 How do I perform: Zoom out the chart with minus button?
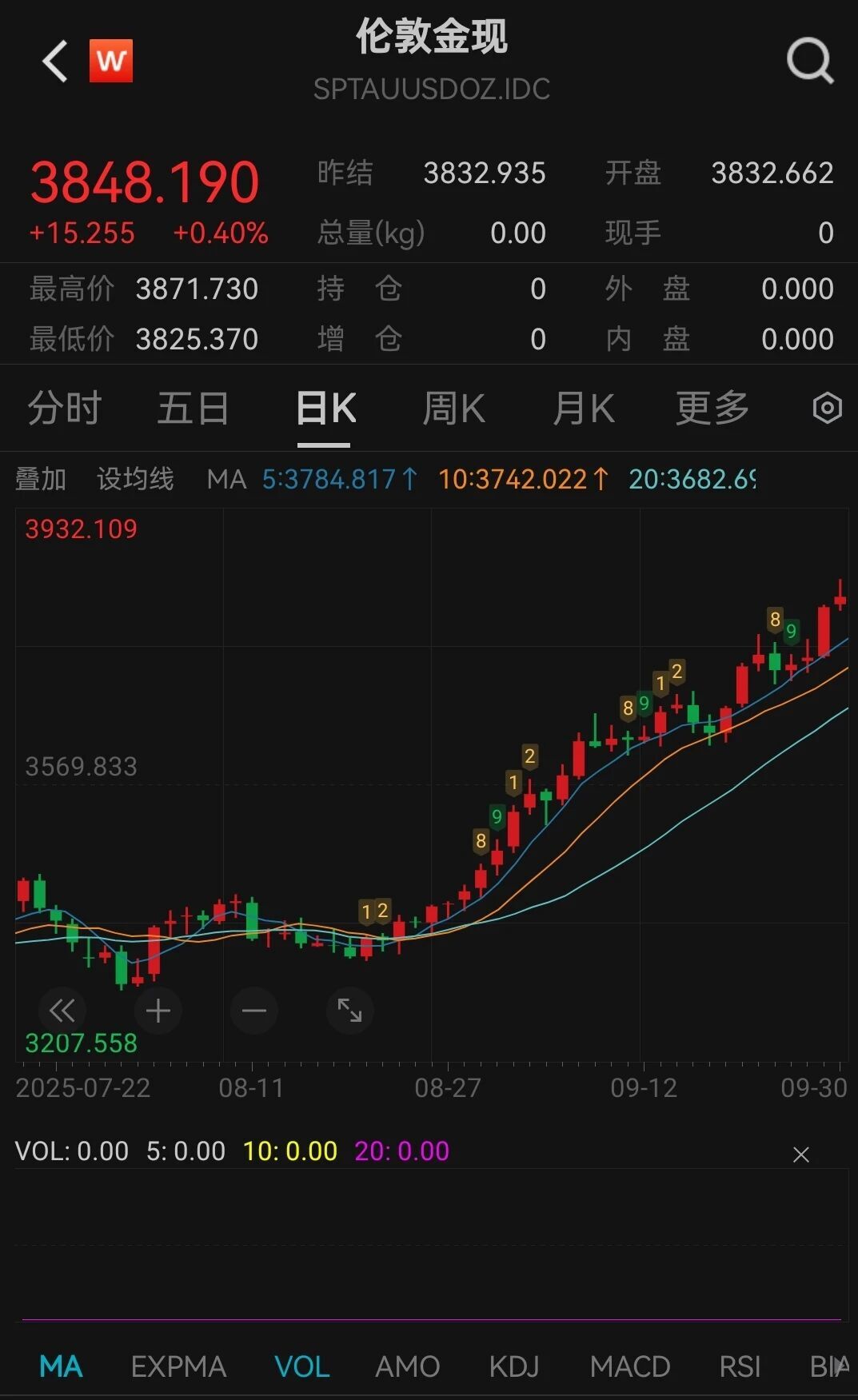point(254,1011)
